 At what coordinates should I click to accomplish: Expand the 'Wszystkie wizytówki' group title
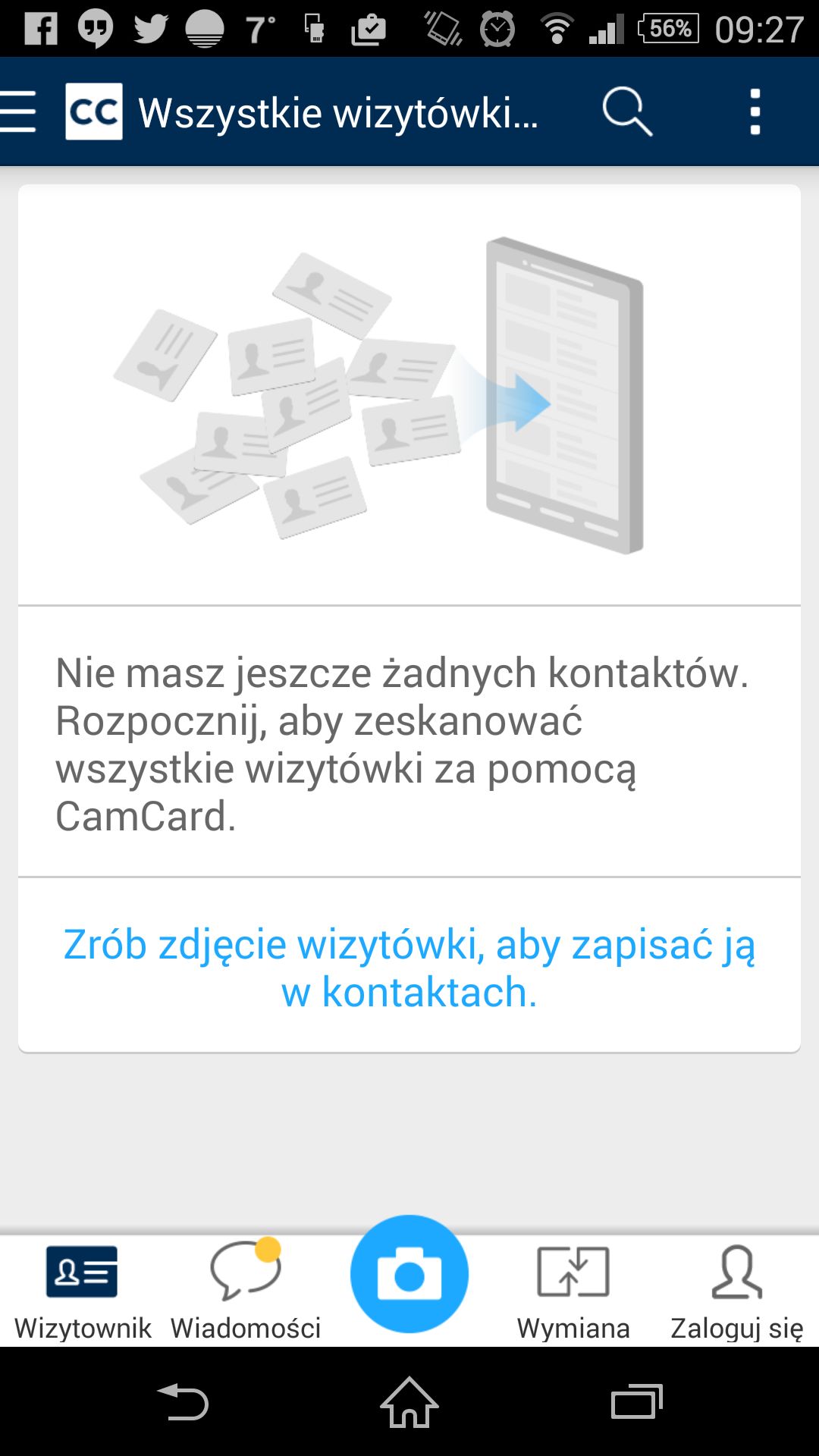pyautogui.click(x=338, y=113)
